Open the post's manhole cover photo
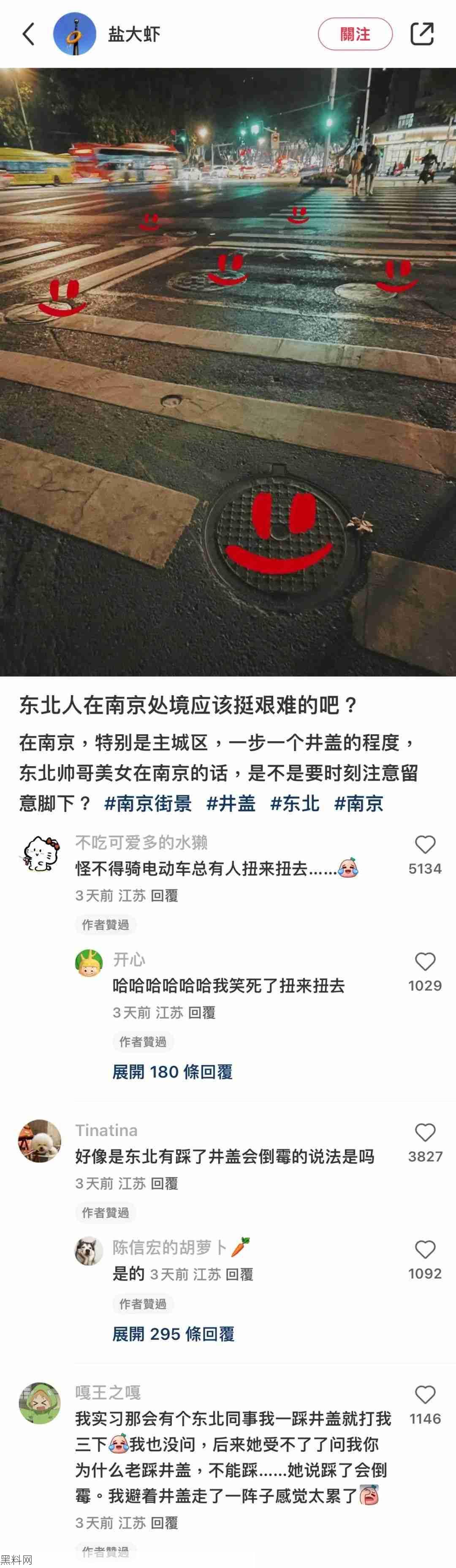Viewport: 456px width, 1568px height. (228, 372)
